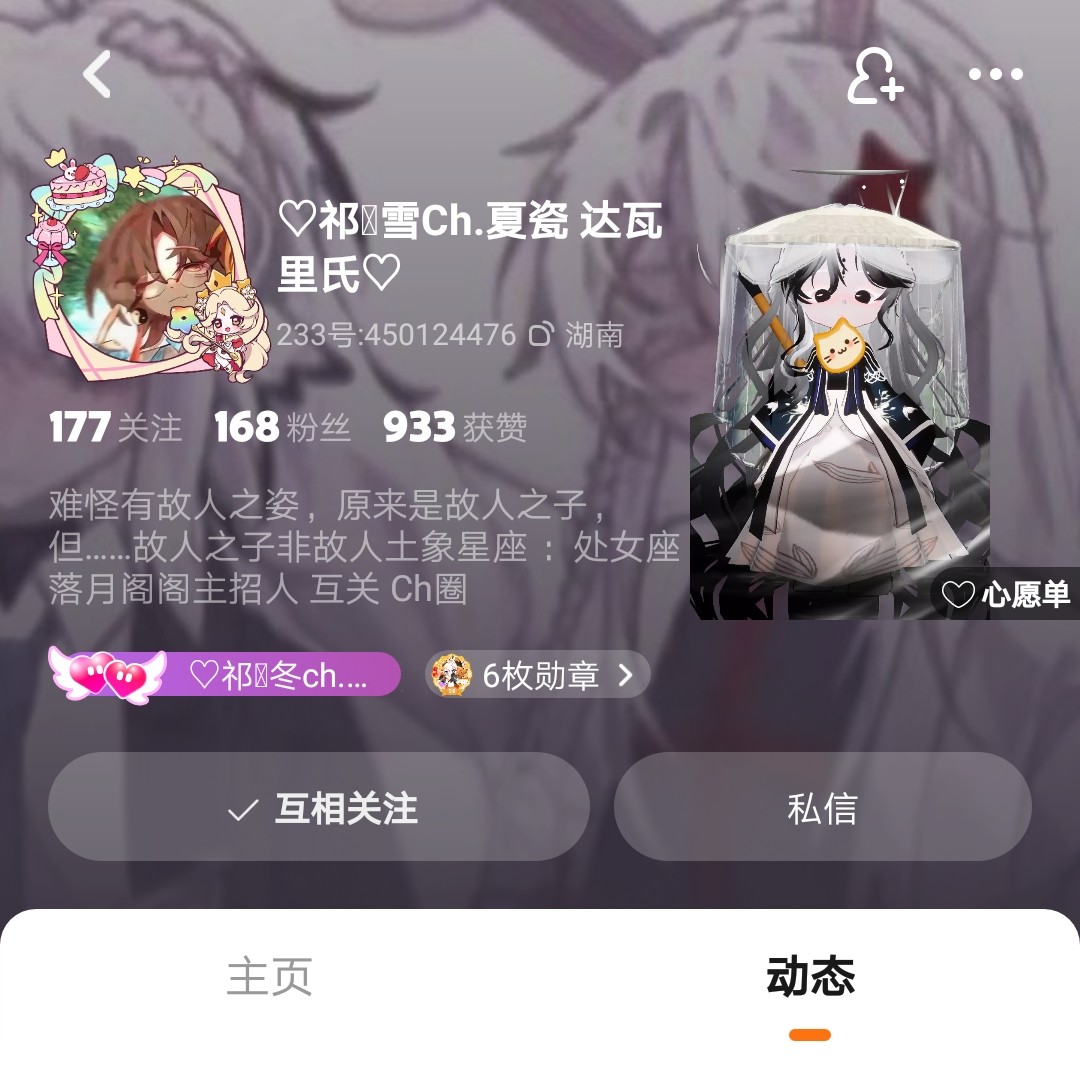View the user's profile avatar
This screenshot has height=1080, width=1080.
(150, 270)
